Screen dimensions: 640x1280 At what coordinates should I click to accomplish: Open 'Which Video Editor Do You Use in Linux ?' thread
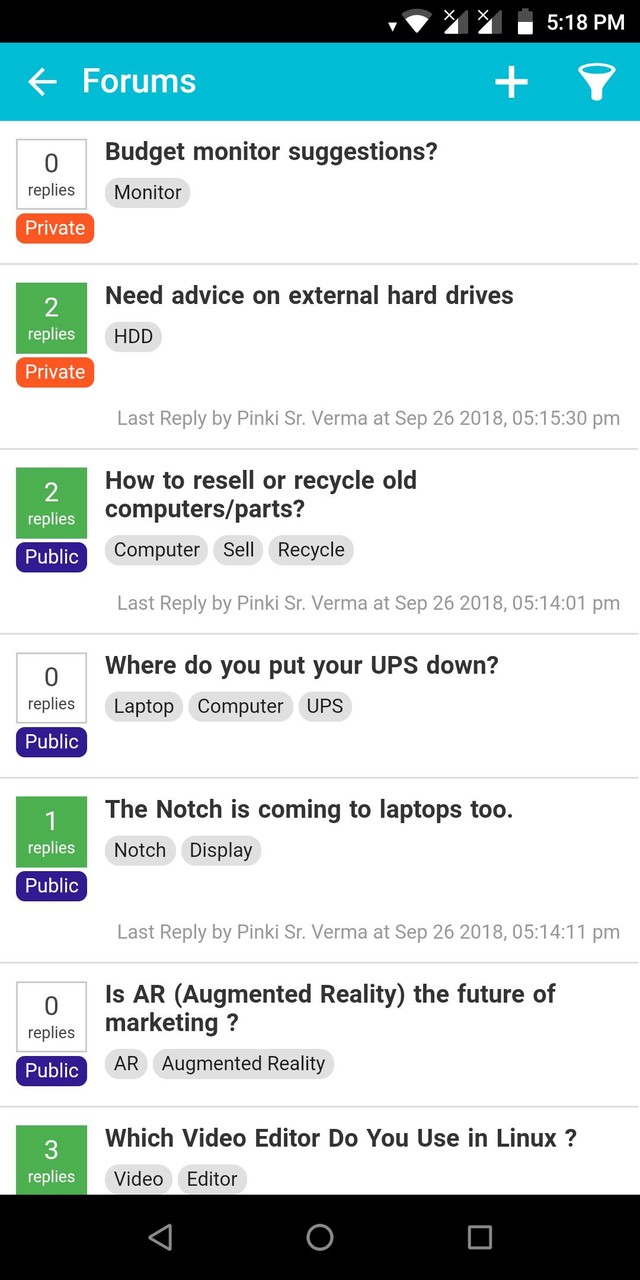coord(341,1138)
